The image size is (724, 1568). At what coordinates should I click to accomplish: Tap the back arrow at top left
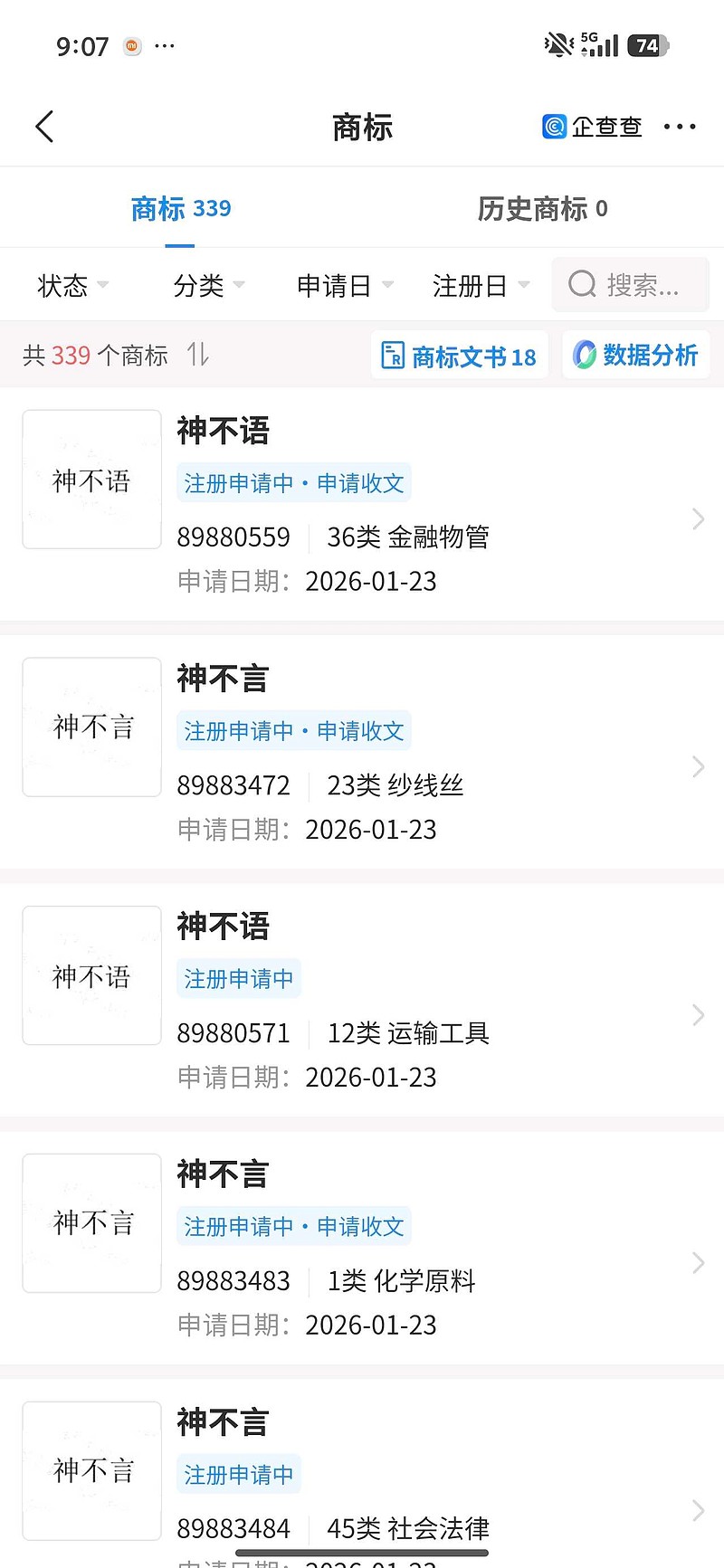(x=44, y=127)
